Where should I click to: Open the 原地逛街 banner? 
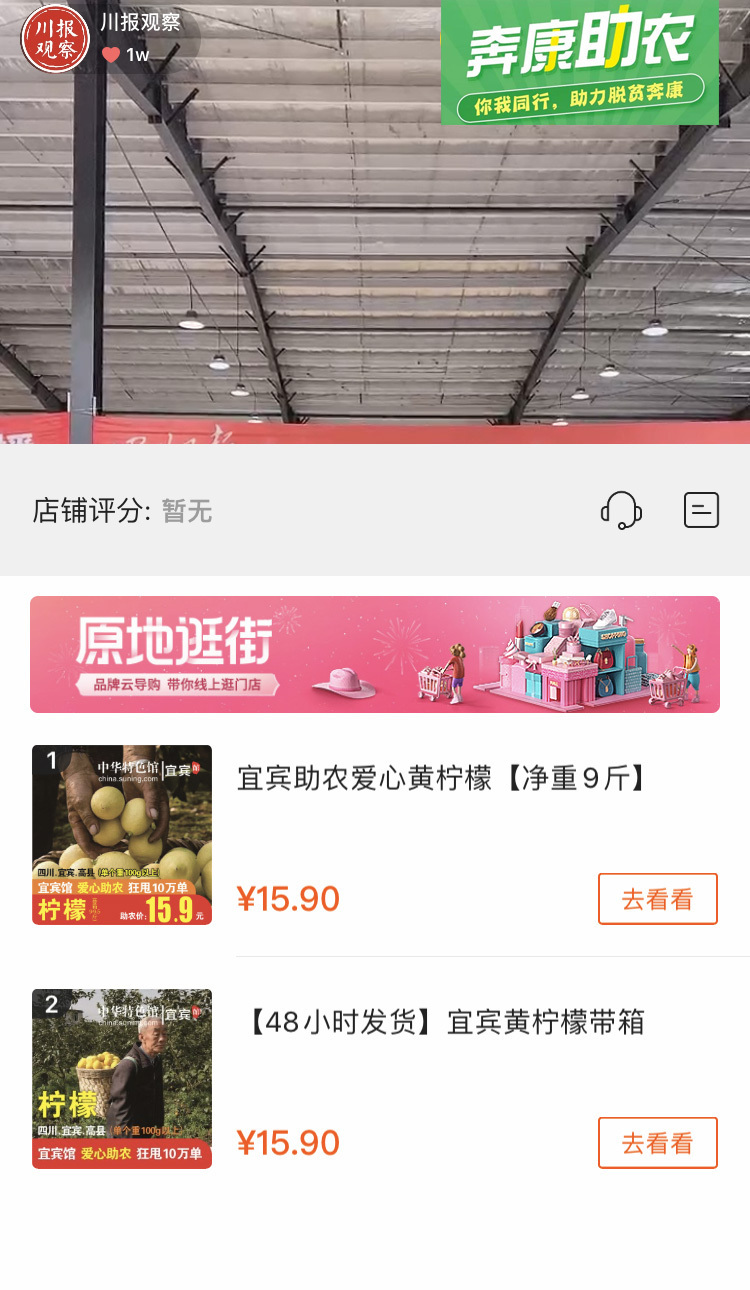375,654
